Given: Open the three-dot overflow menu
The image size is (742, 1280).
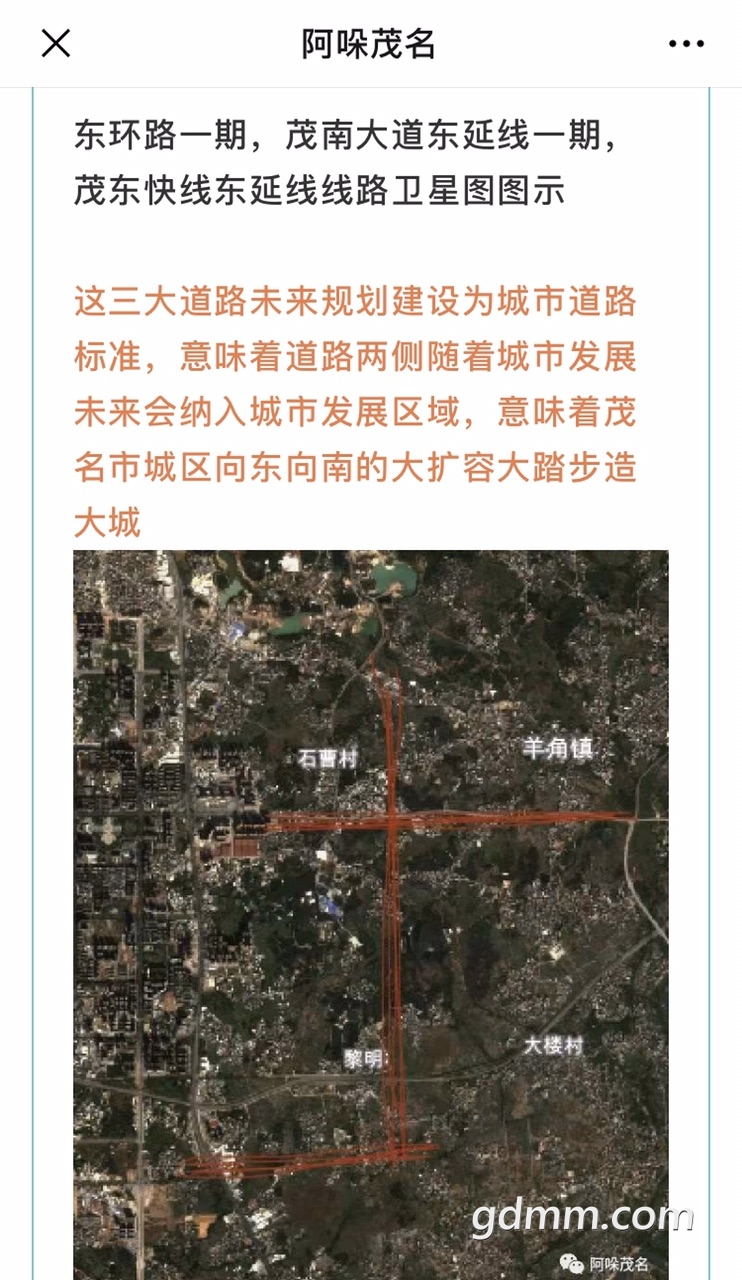Looking at the screenshot, I should coord(686,44).
